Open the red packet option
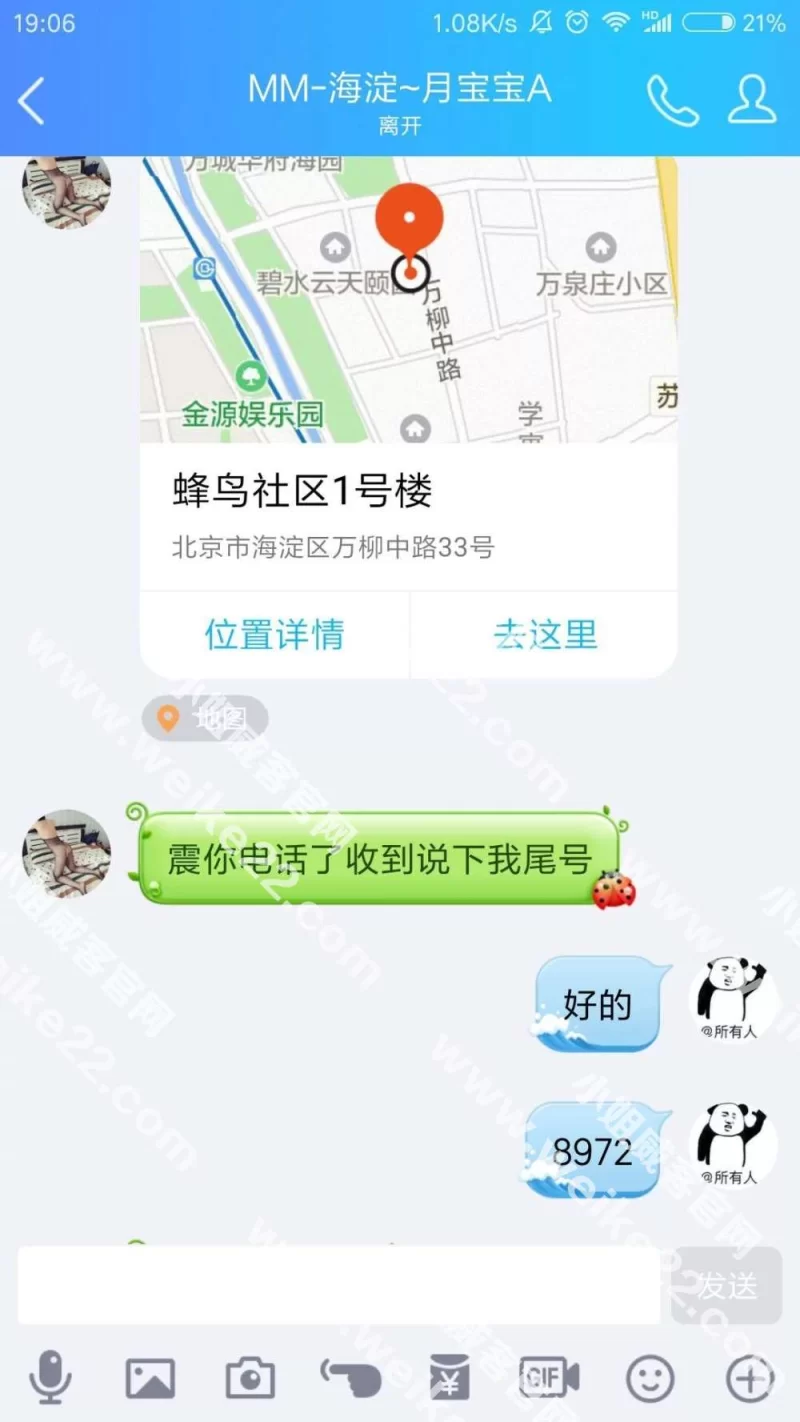Image resolution: width=800 pixels, height=1422 pixels. coord(450,1380)
